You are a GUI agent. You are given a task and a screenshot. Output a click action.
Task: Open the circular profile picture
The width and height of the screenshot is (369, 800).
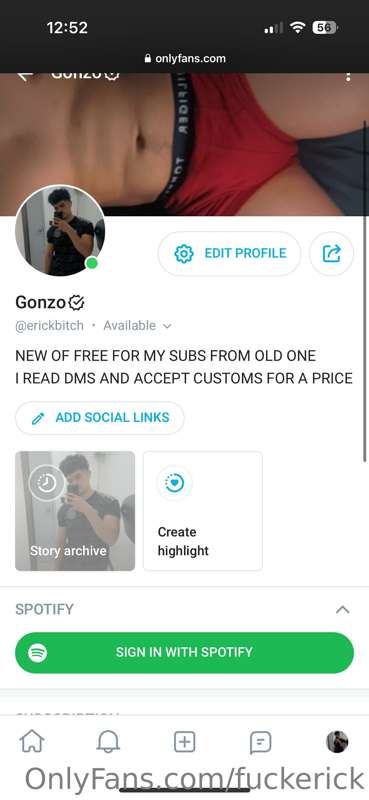pyautogui.click(x=60, y=231)
